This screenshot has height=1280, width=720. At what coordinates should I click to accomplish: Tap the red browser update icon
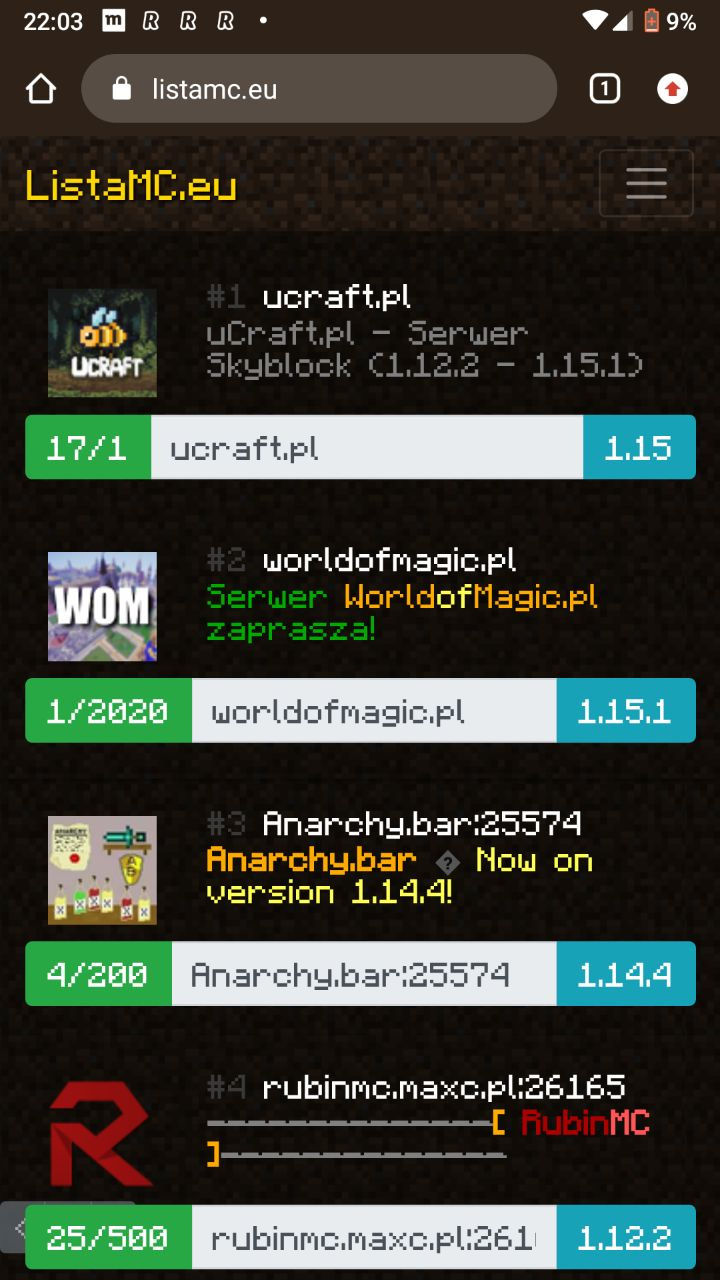tap(672, 89)
